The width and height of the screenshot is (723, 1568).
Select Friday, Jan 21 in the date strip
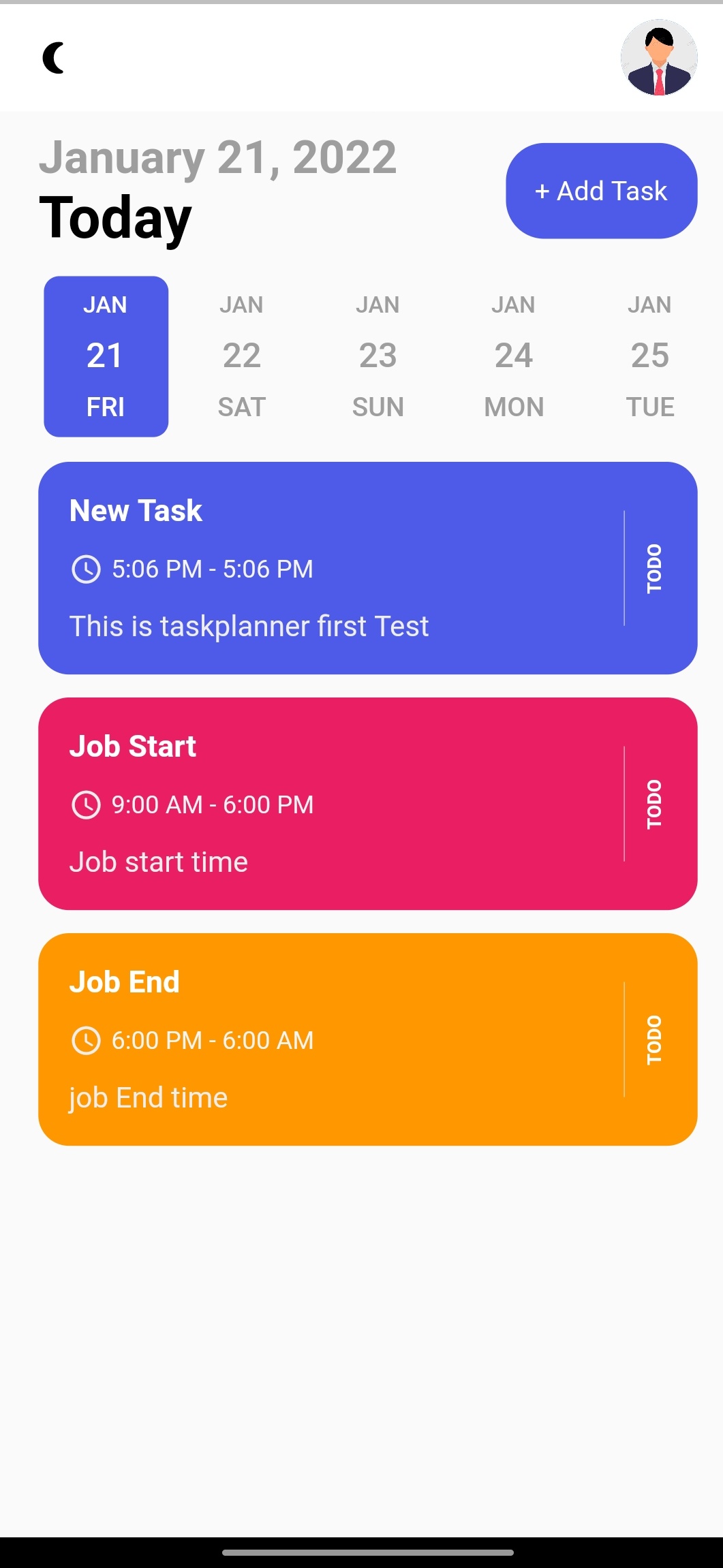tap(106, 356)
